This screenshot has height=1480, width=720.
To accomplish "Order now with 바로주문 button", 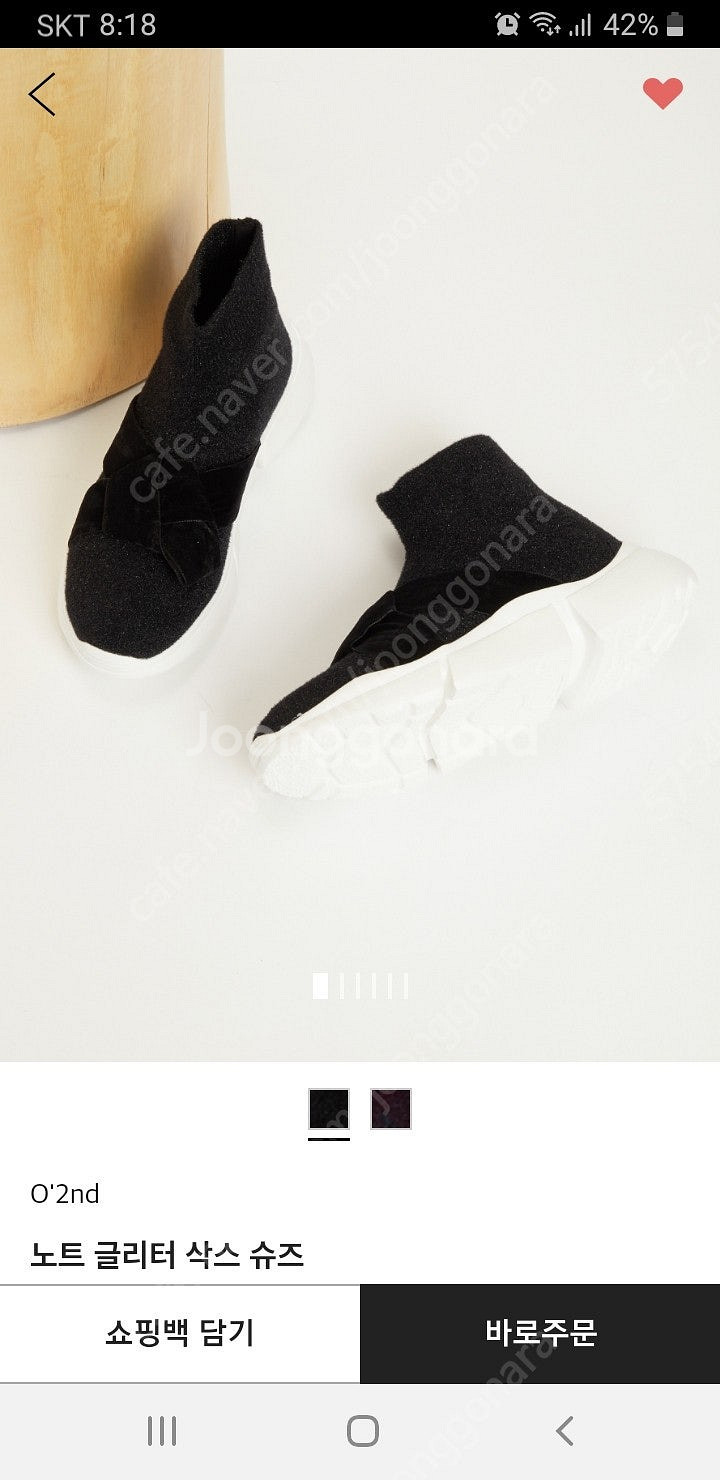I will tap(540, 1333).
